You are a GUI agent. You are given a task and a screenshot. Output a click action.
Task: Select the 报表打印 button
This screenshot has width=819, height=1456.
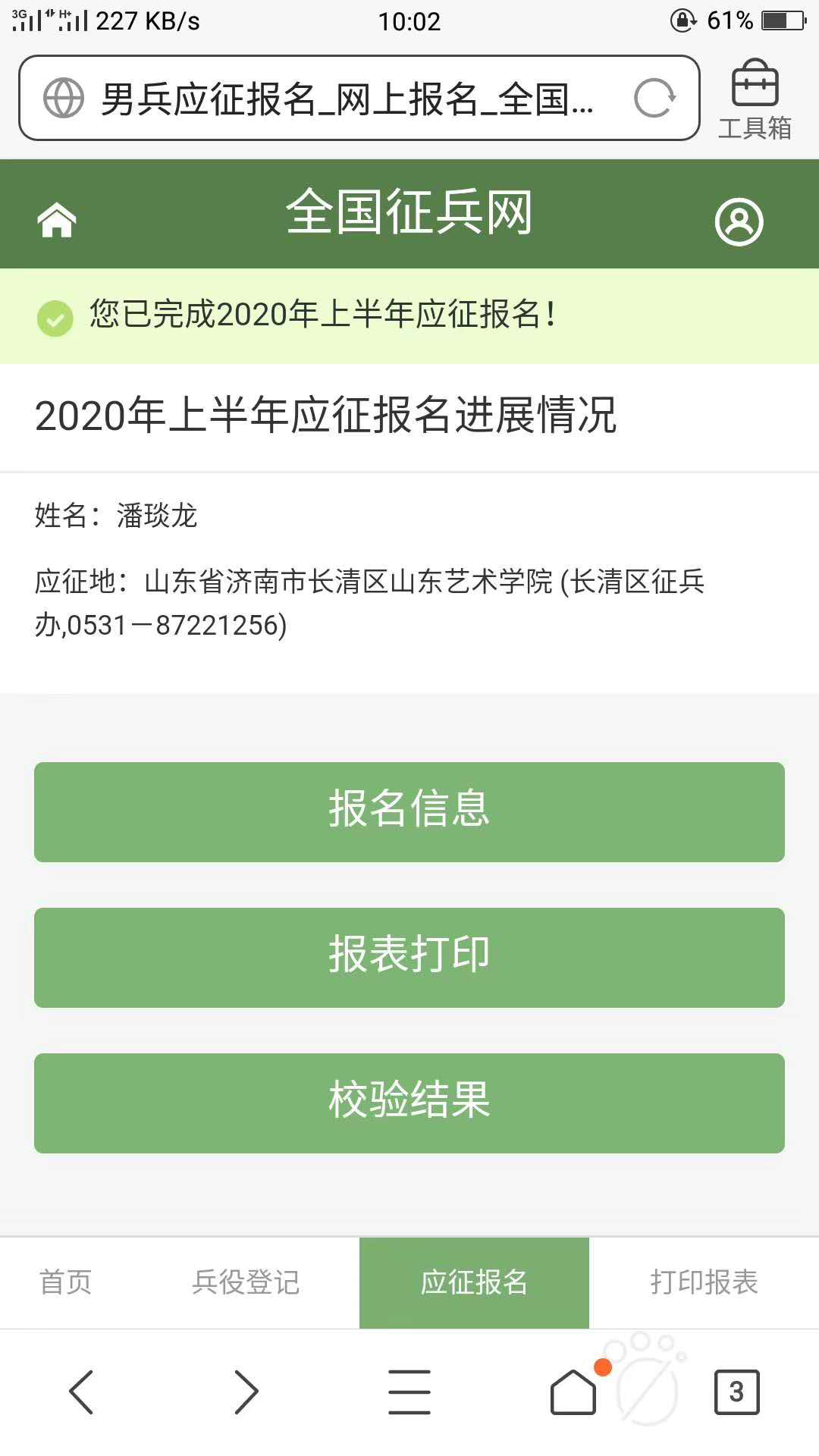coord(409,957)
